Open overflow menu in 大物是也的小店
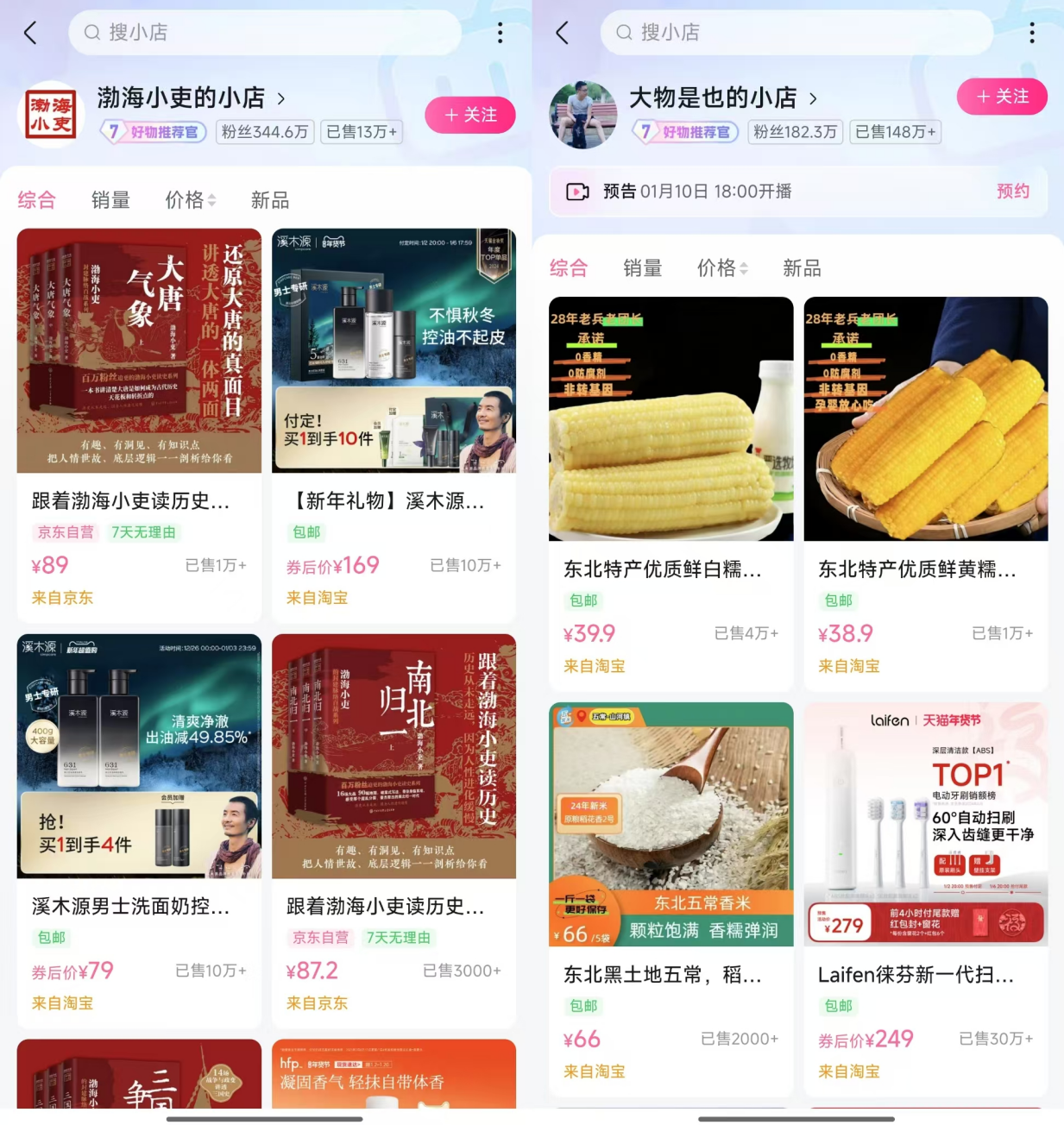This screenshot has height=1125, width=1064. click(1031, 34)
